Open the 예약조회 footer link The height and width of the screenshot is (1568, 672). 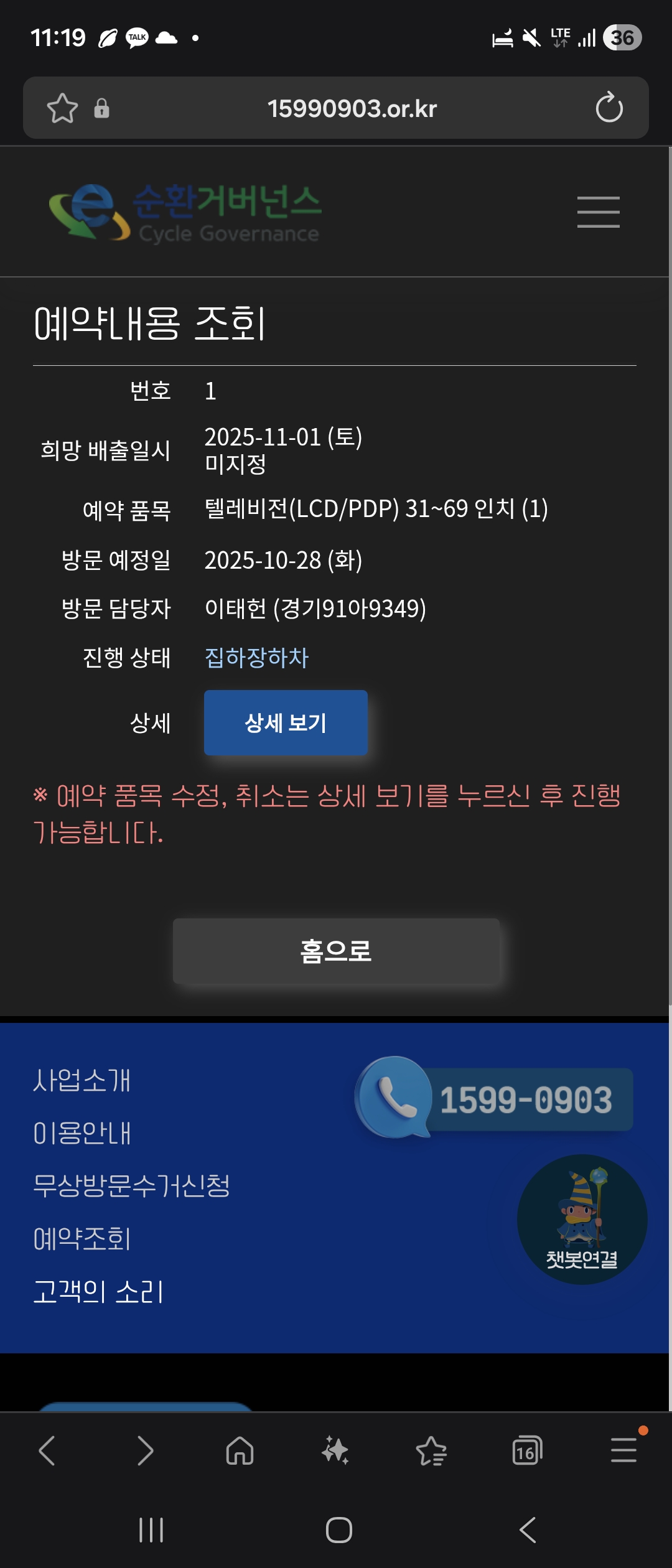(82, 1239)
